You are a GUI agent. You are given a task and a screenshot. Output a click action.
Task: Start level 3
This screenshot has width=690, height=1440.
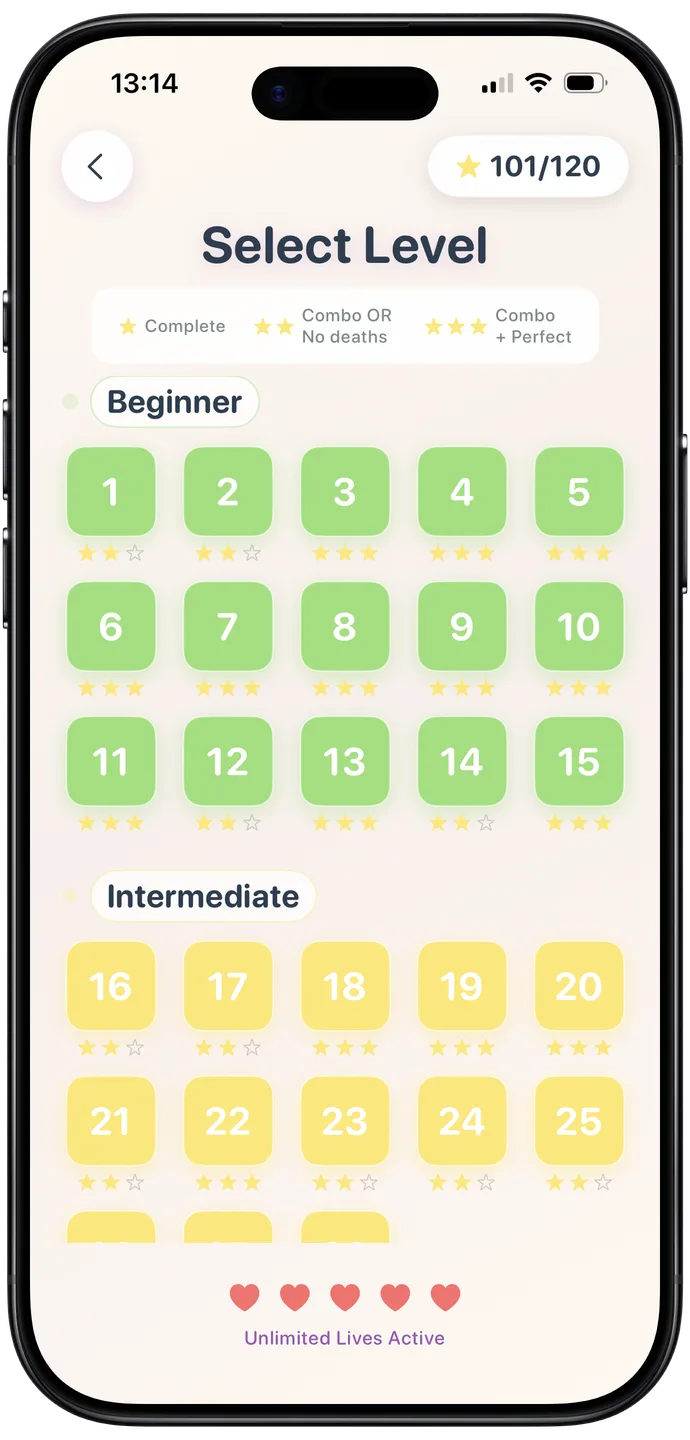pos(345,491)
